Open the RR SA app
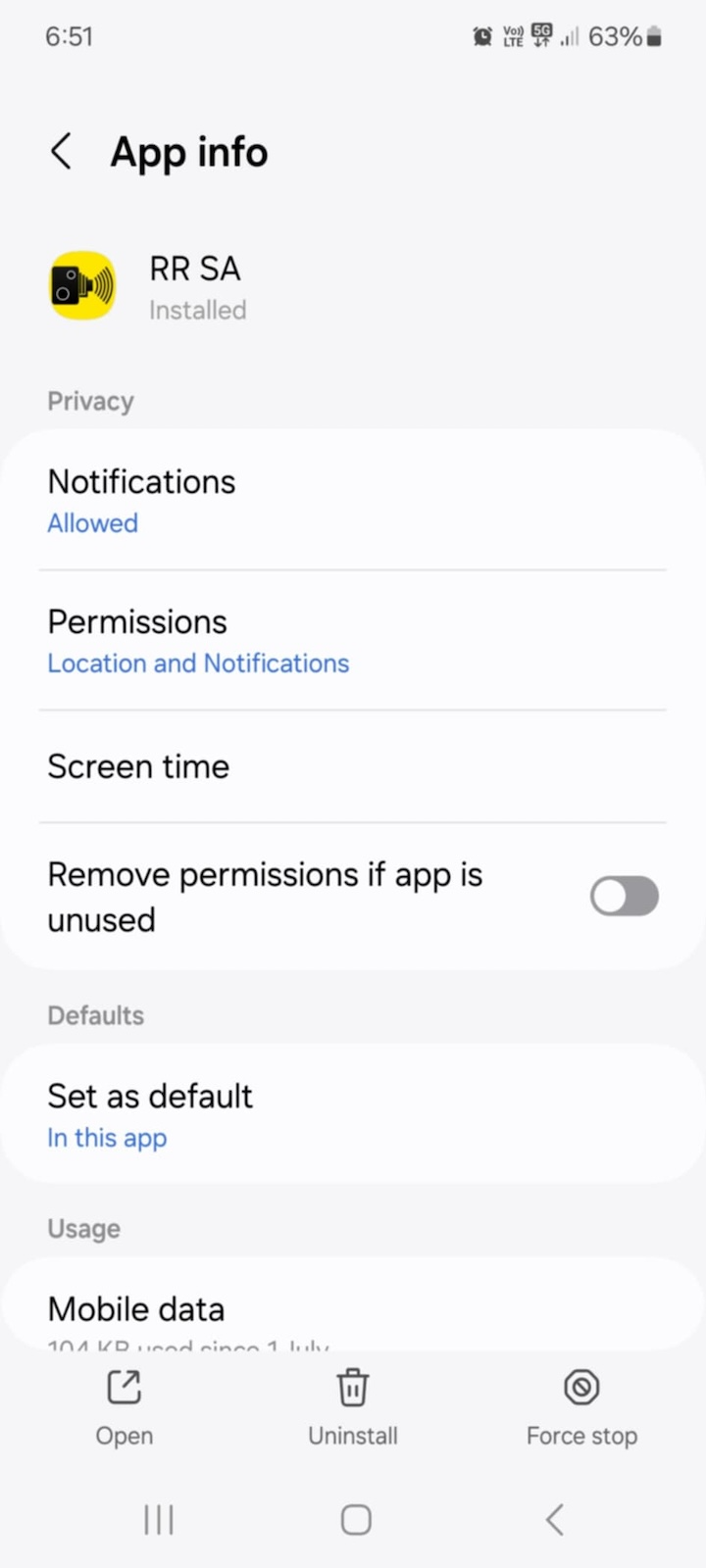This screenshot has height=1568, width=706. pyautogui.click(x=125, y=1407)
